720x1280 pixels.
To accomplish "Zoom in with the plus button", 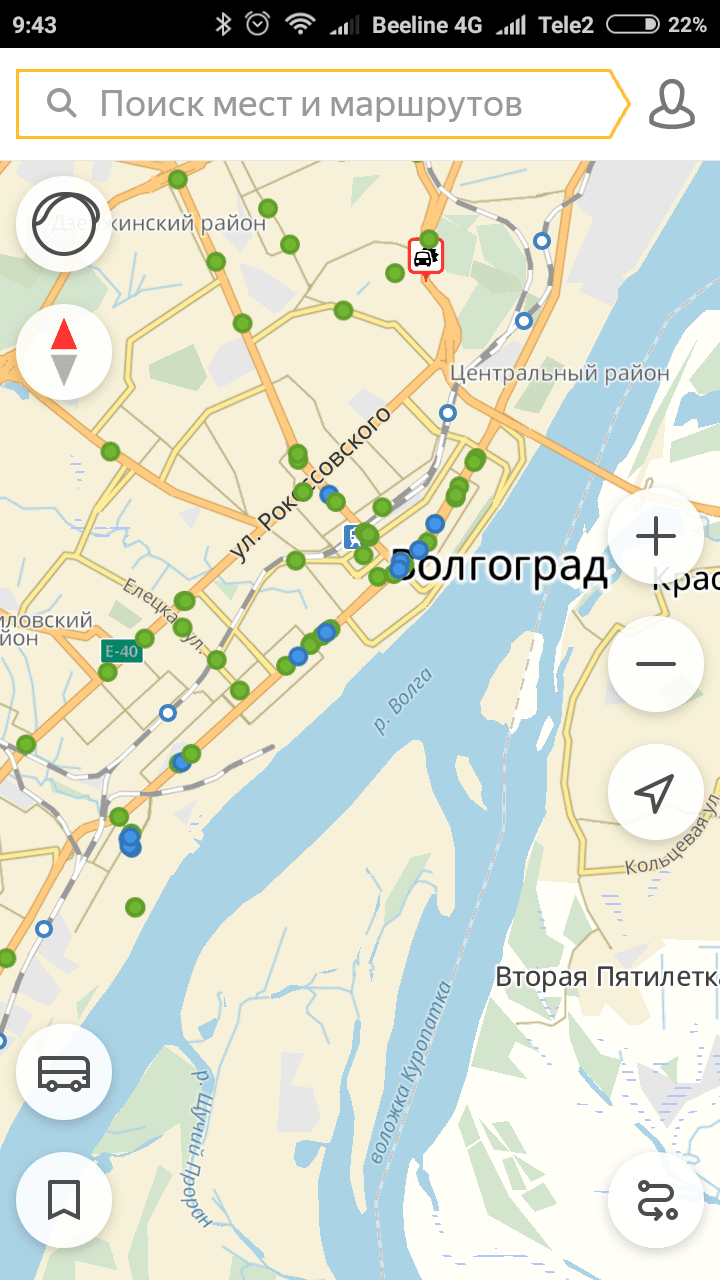I will pyautogui.click(x=656, y=537).
